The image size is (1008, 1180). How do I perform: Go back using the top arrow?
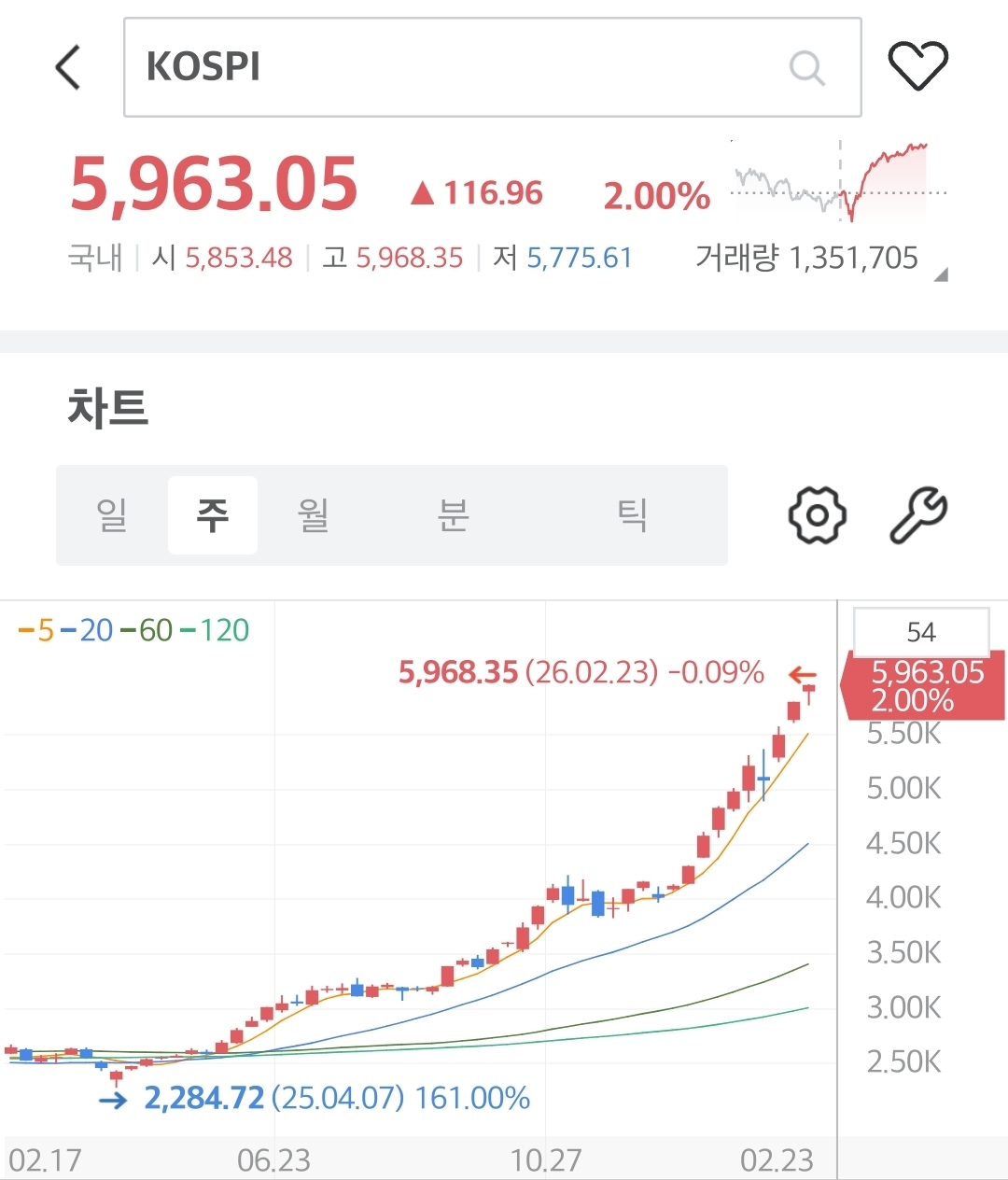tap(68, 67)
